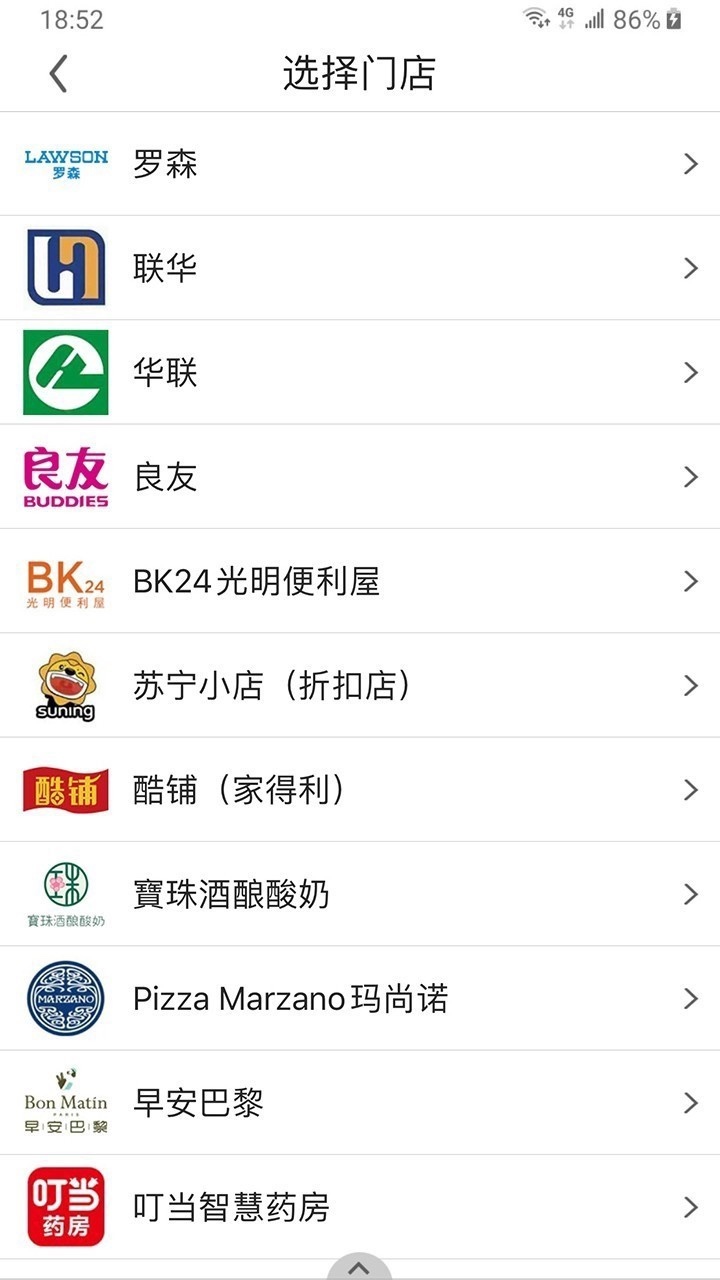Tap the Pizza Marzano circular emblem
Image resolution: width=720 pixels, height=1280 pixels.
pos(64,998)
